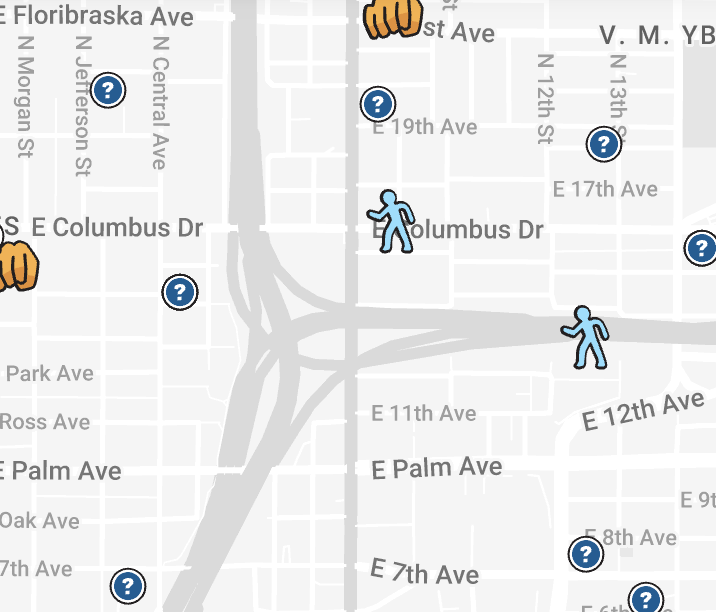The image size is (716, 612).
Task: Select the question mark marker below N Central Ave
Action: [x=180, y=292]
